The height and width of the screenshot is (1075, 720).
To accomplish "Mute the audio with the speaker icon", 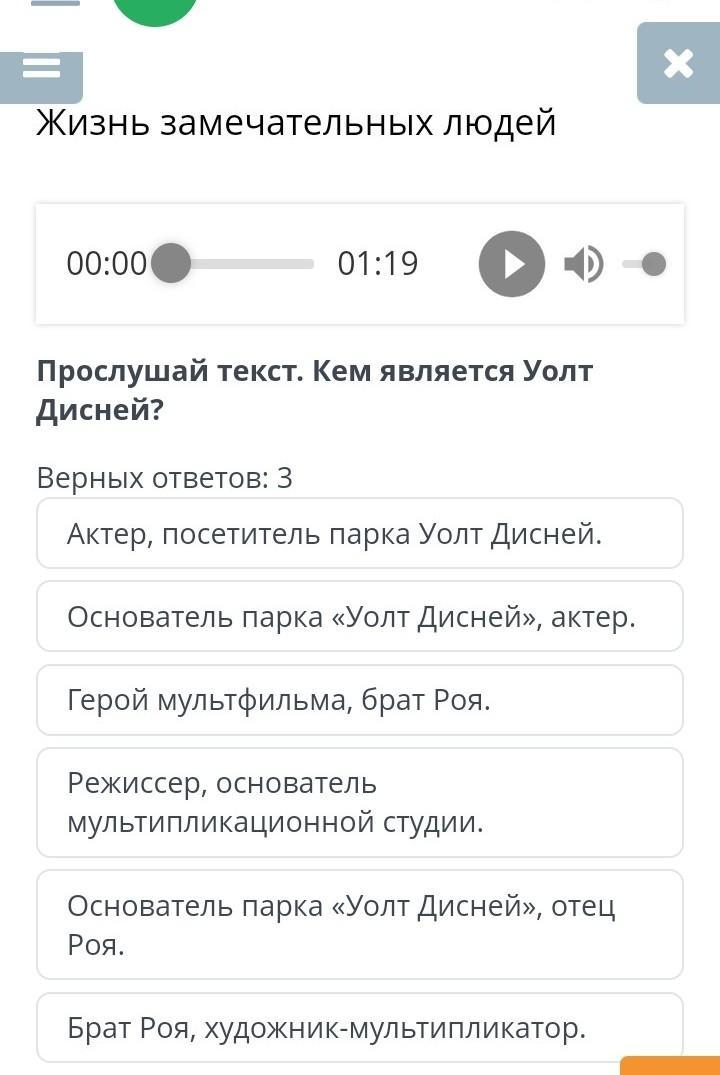I will [x=583, y=264].
